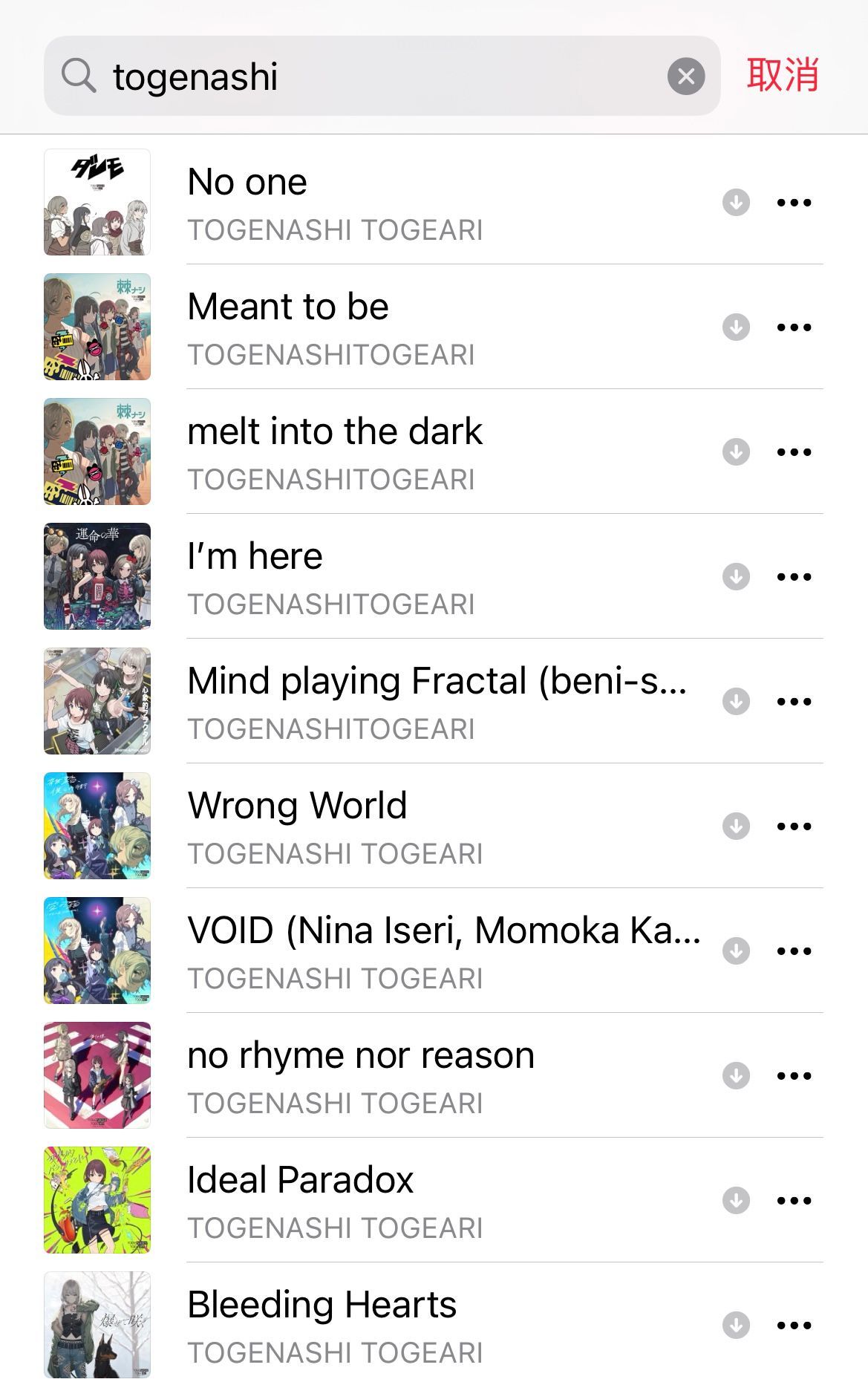Open more options for No one
The image size is (868, 1382).
pos(794,202)
